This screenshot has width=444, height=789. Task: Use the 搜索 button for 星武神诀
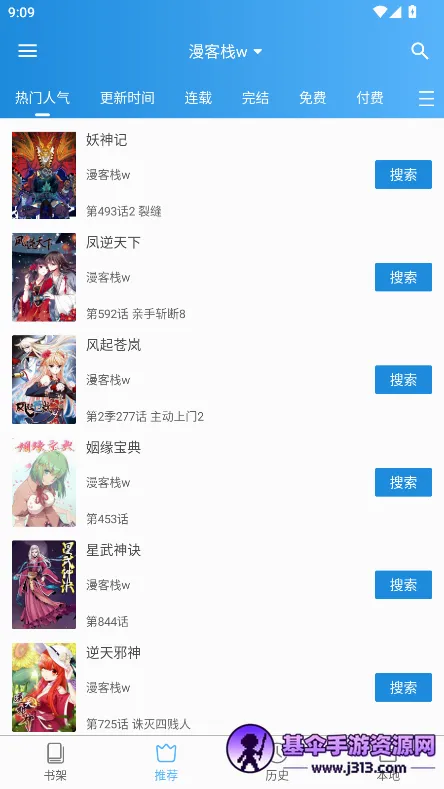[x=403, y=585]
